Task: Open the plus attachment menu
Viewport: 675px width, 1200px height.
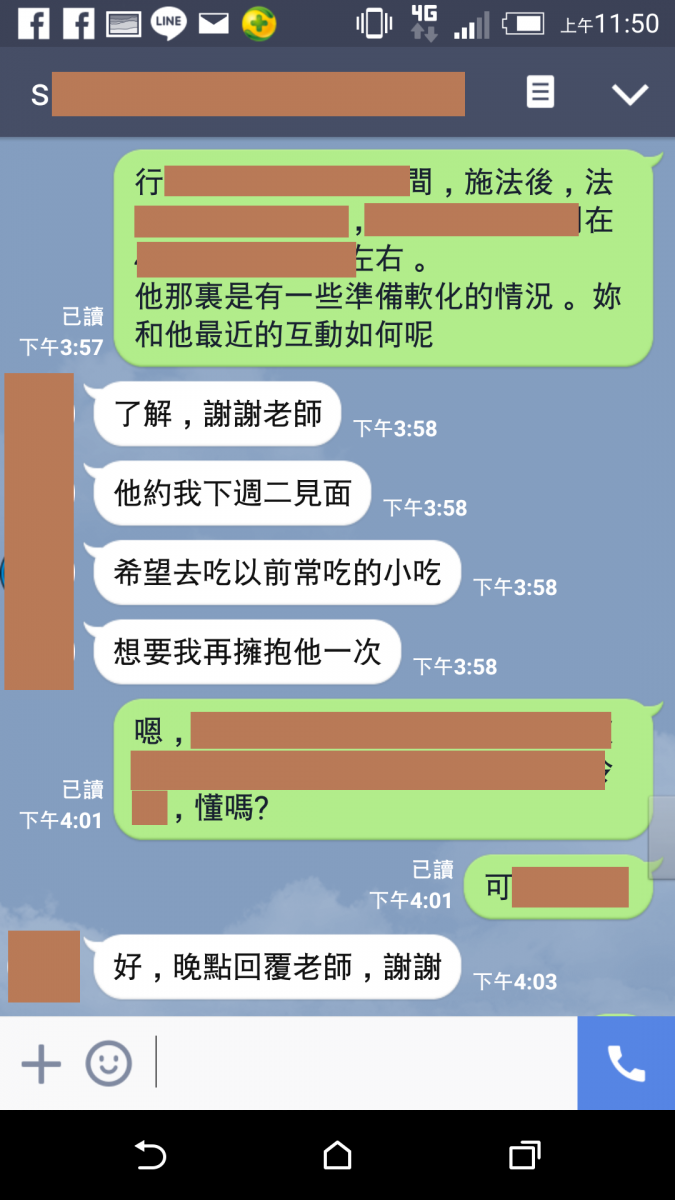Action: [41, 1064]
